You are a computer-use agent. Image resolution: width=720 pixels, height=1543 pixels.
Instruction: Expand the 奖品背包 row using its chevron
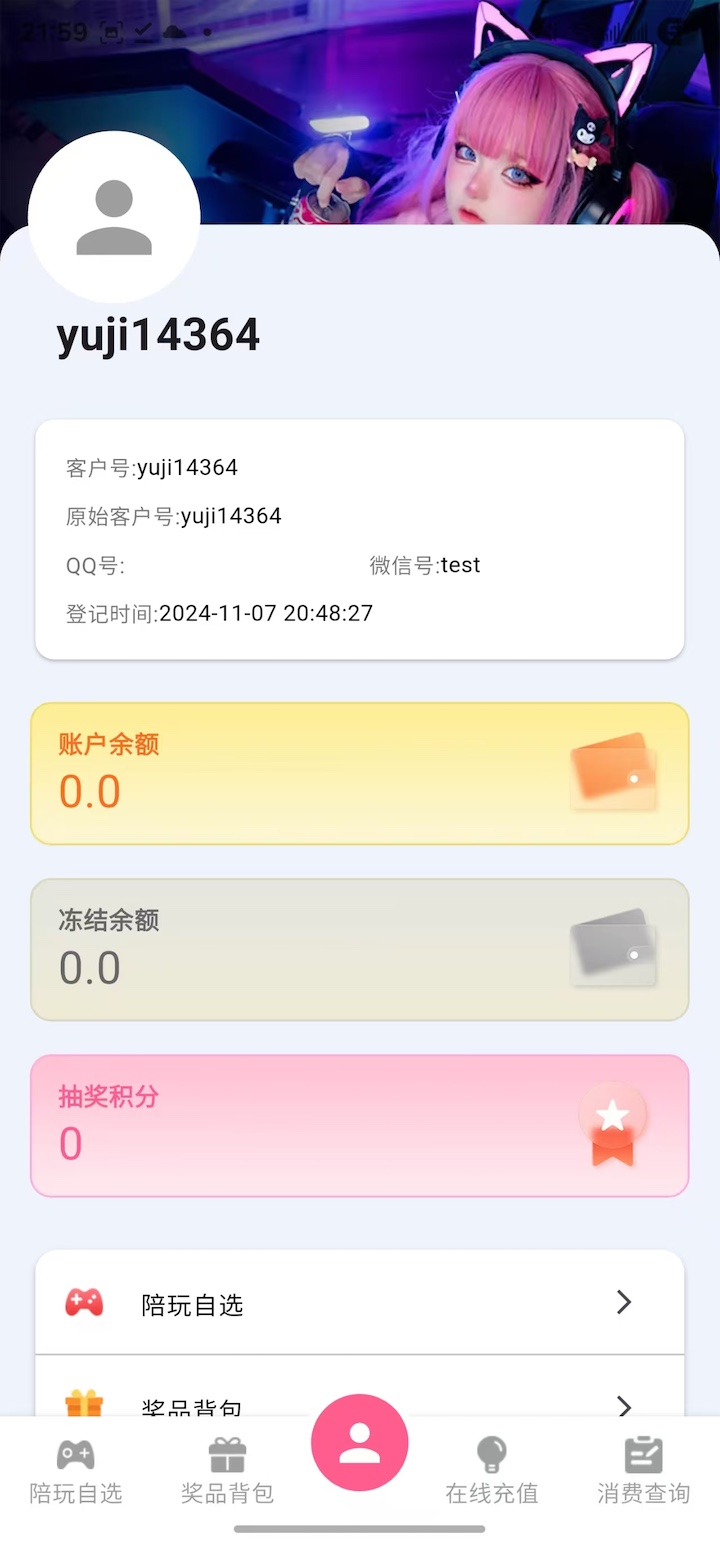(x=624, y=1405)
